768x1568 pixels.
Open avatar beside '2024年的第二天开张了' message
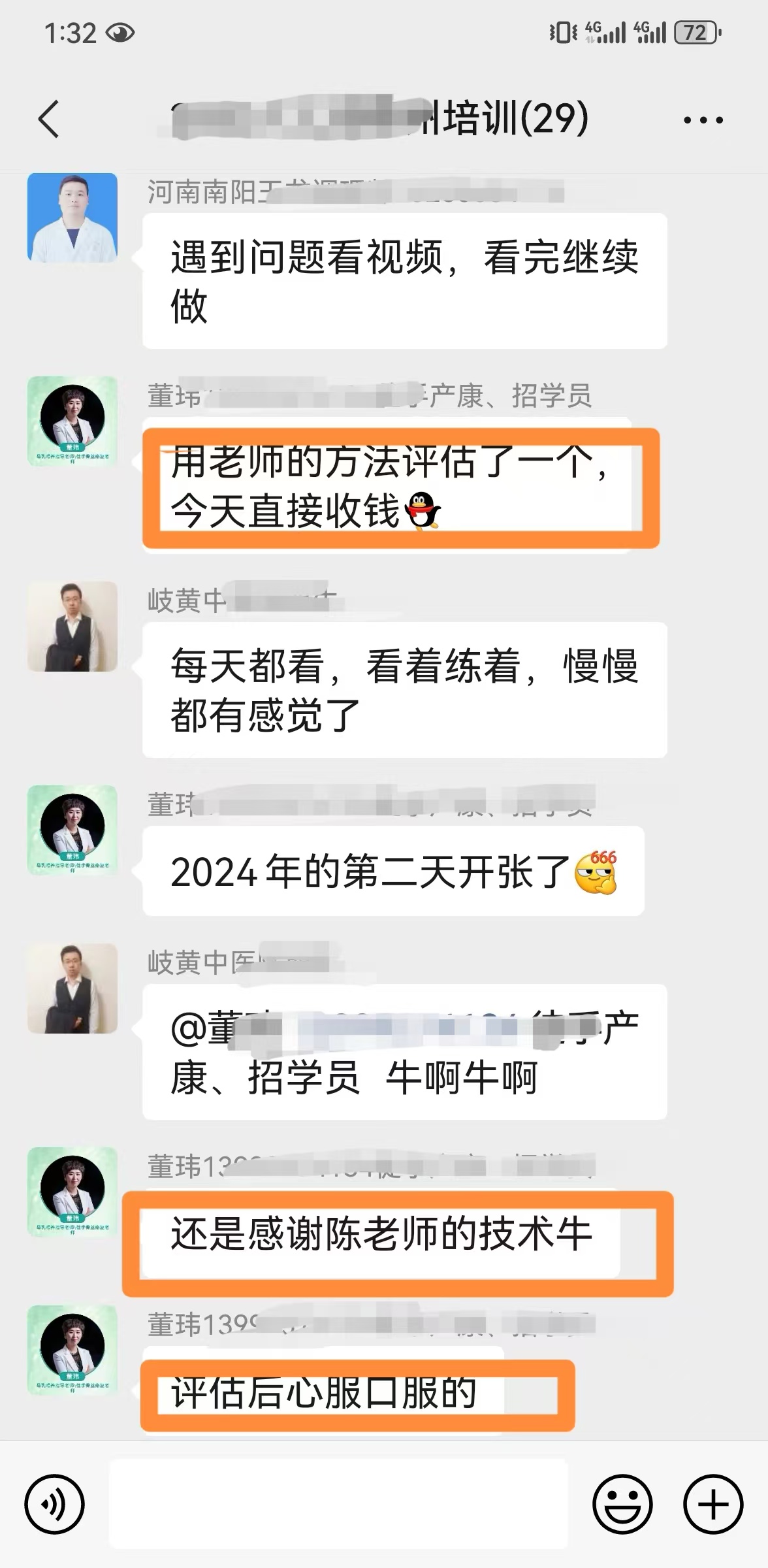[72, 830]
